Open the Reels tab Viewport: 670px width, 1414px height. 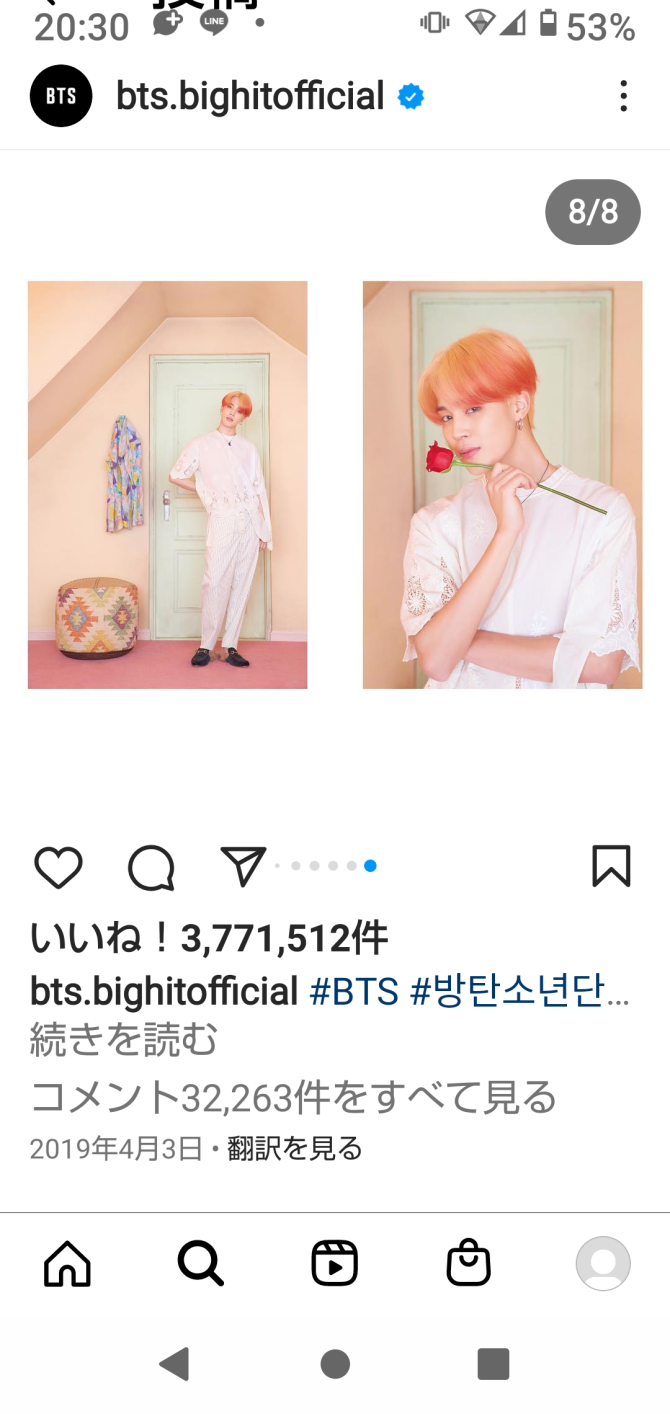[334, 1264]
